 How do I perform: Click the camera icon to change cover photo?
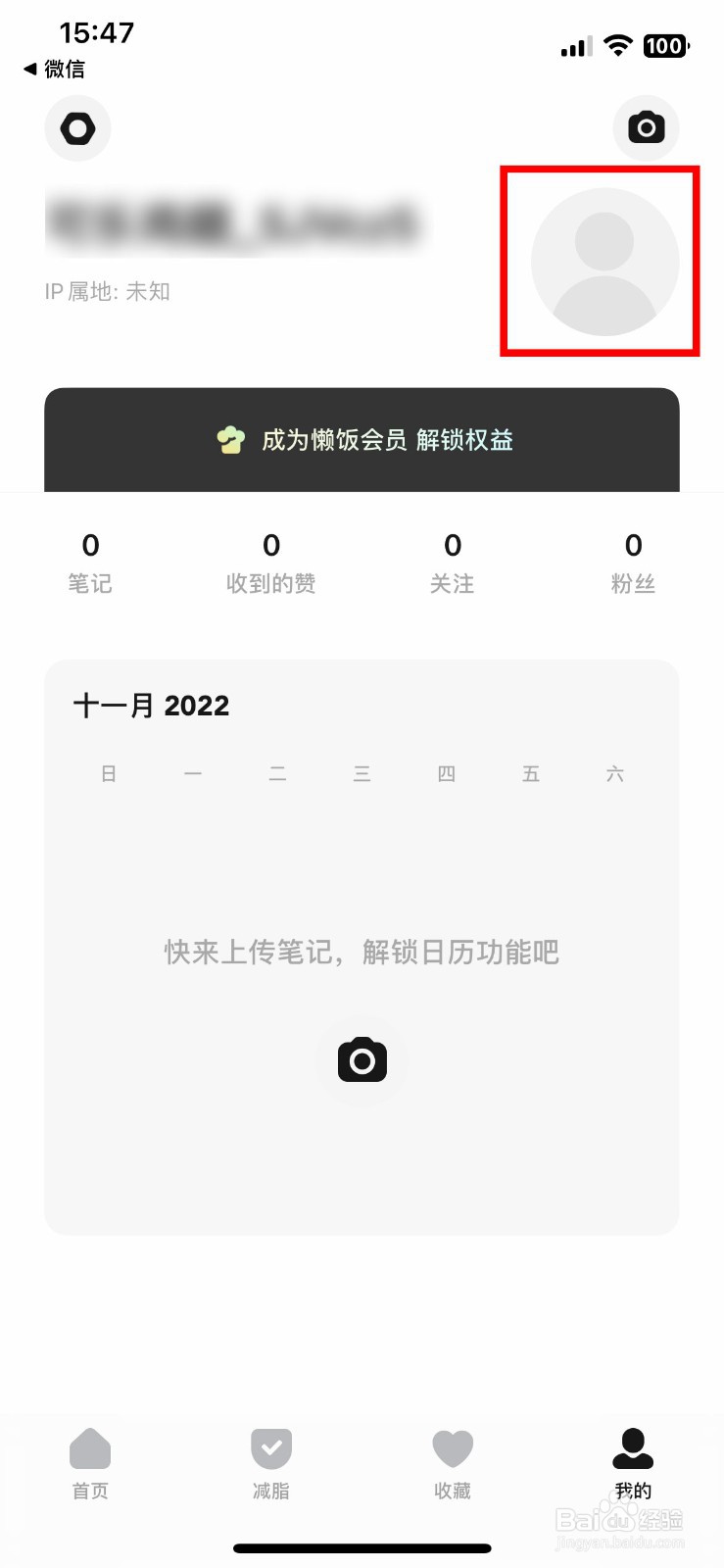point(646,127)
